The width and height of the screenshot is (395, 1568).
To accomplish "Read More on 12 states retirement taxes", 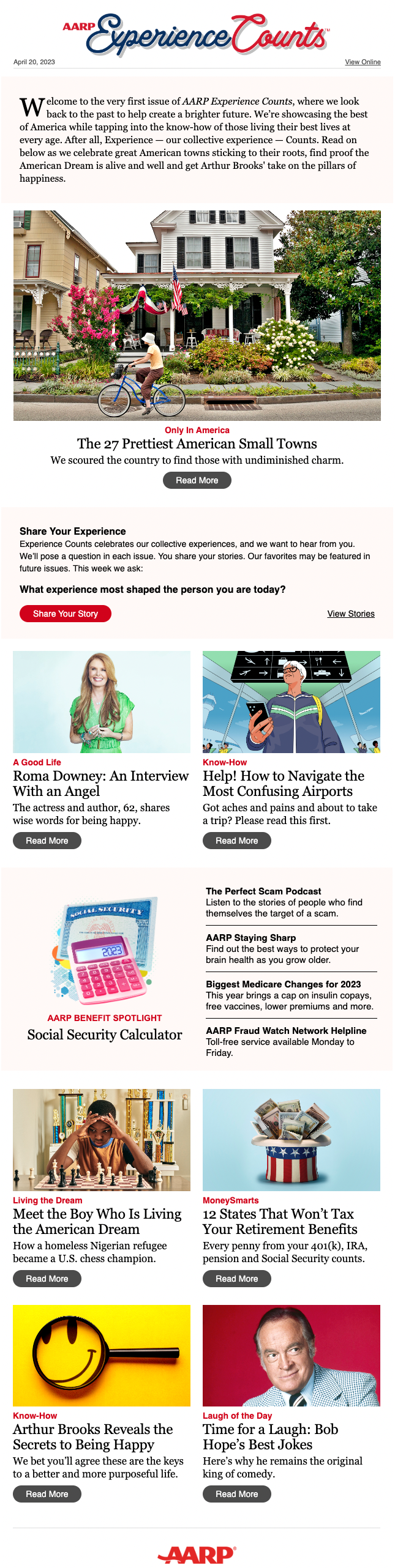I will (236, 1279).
